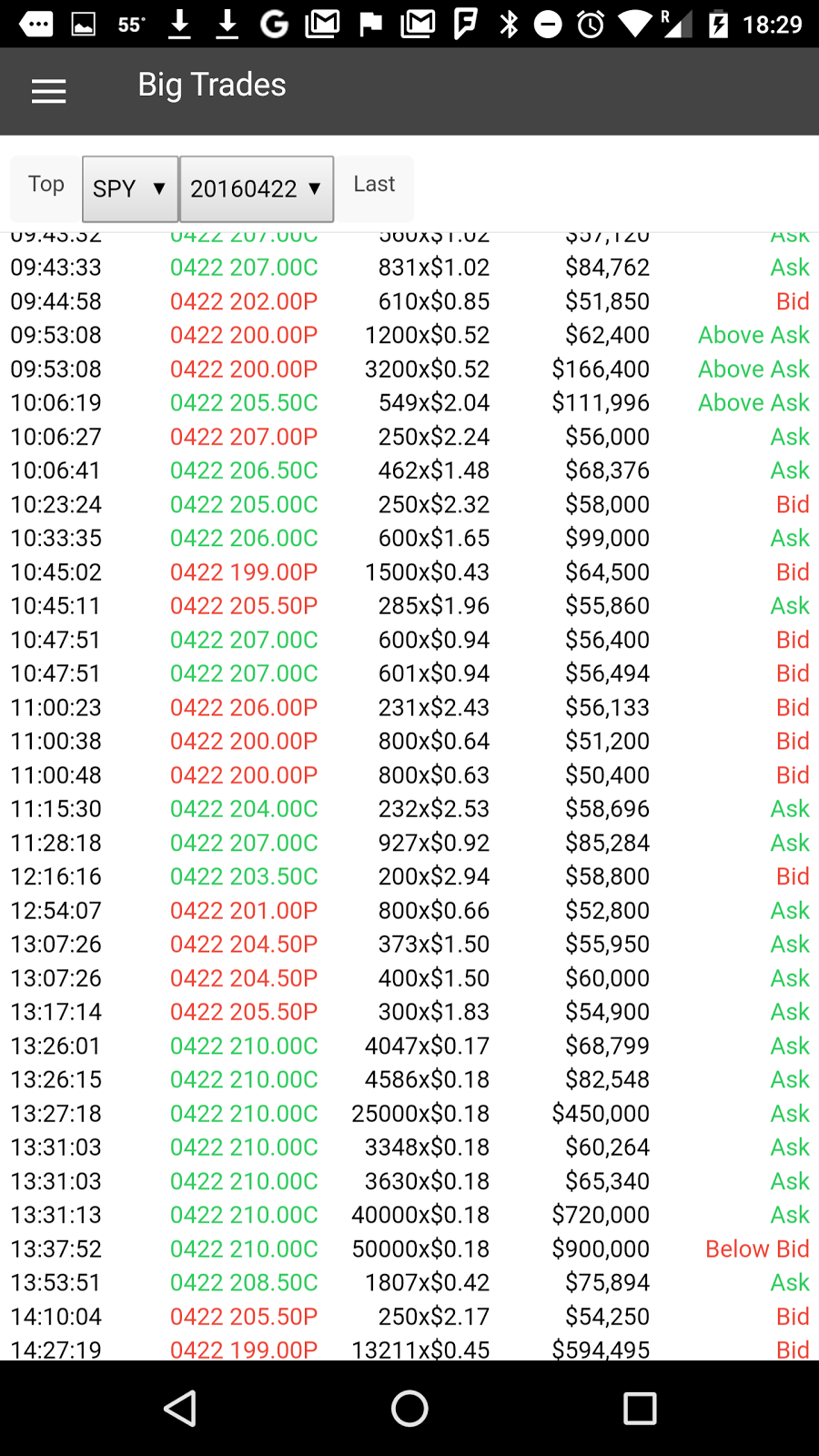
Task: Jump to Last trades in the list
Action: tap(374, 185)
